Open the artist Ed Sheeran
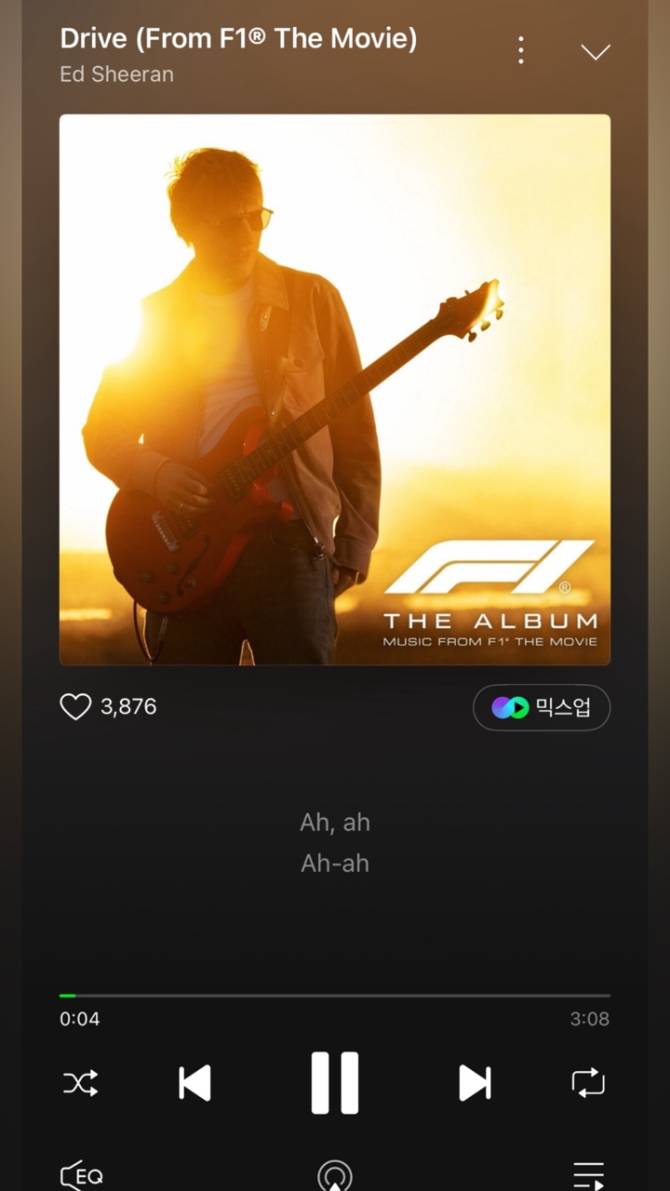This screenshot has width=670, height=1191. click(x=117, y=74)
